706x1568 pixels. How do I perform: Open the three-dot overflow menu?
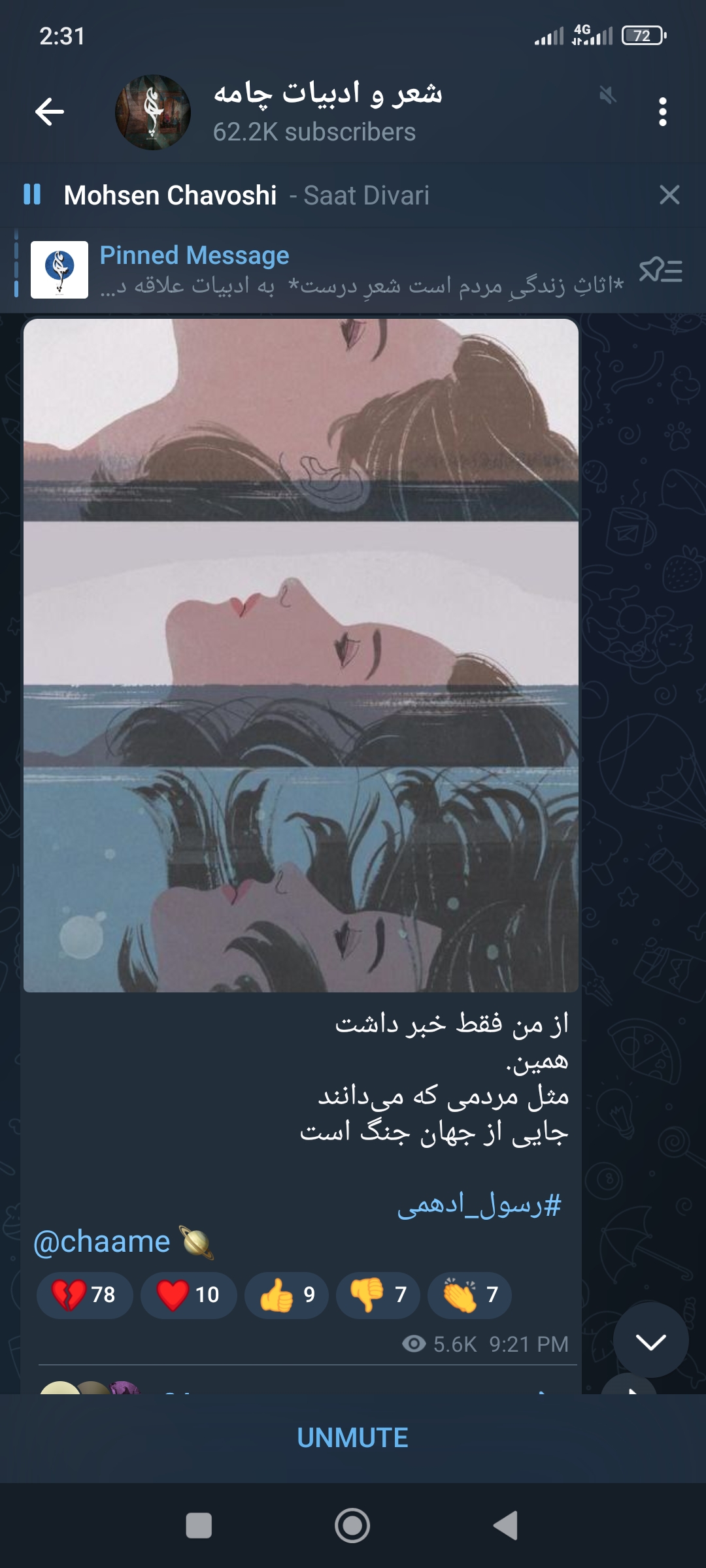coord(662,112)
